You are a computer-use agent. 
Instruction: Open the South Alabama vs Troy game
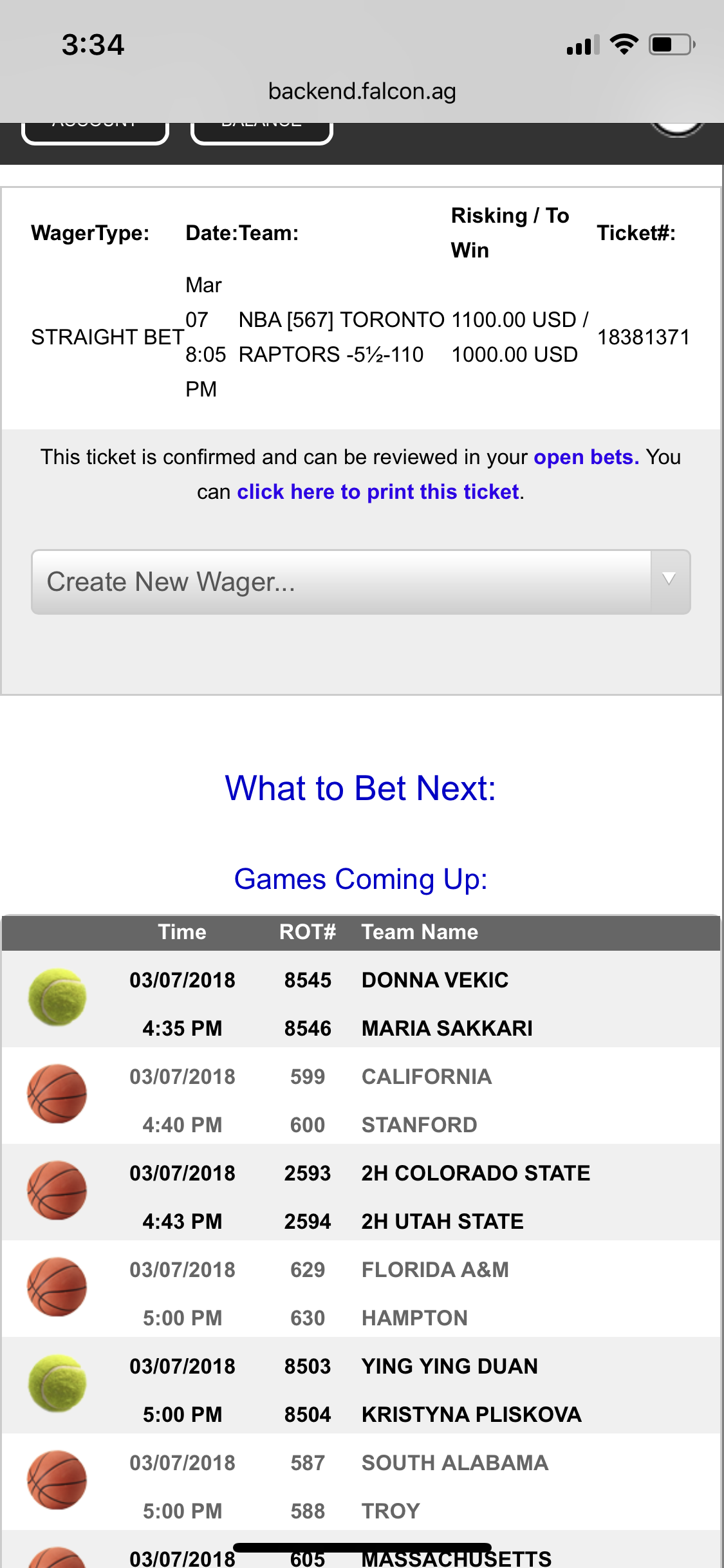click(x=361, y=1482)
